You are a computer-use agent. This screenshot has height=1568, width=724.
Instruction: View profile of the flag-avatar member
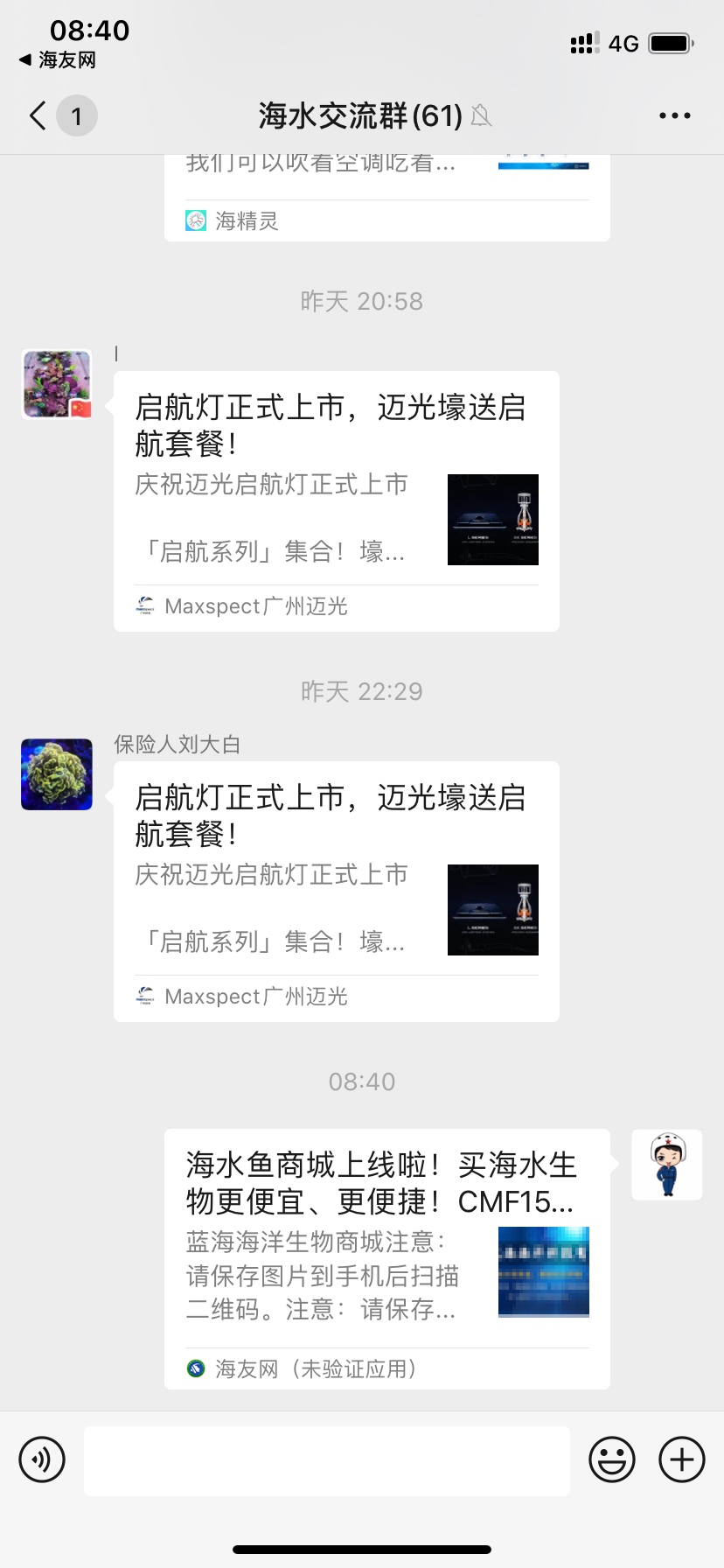click(57, 384)
